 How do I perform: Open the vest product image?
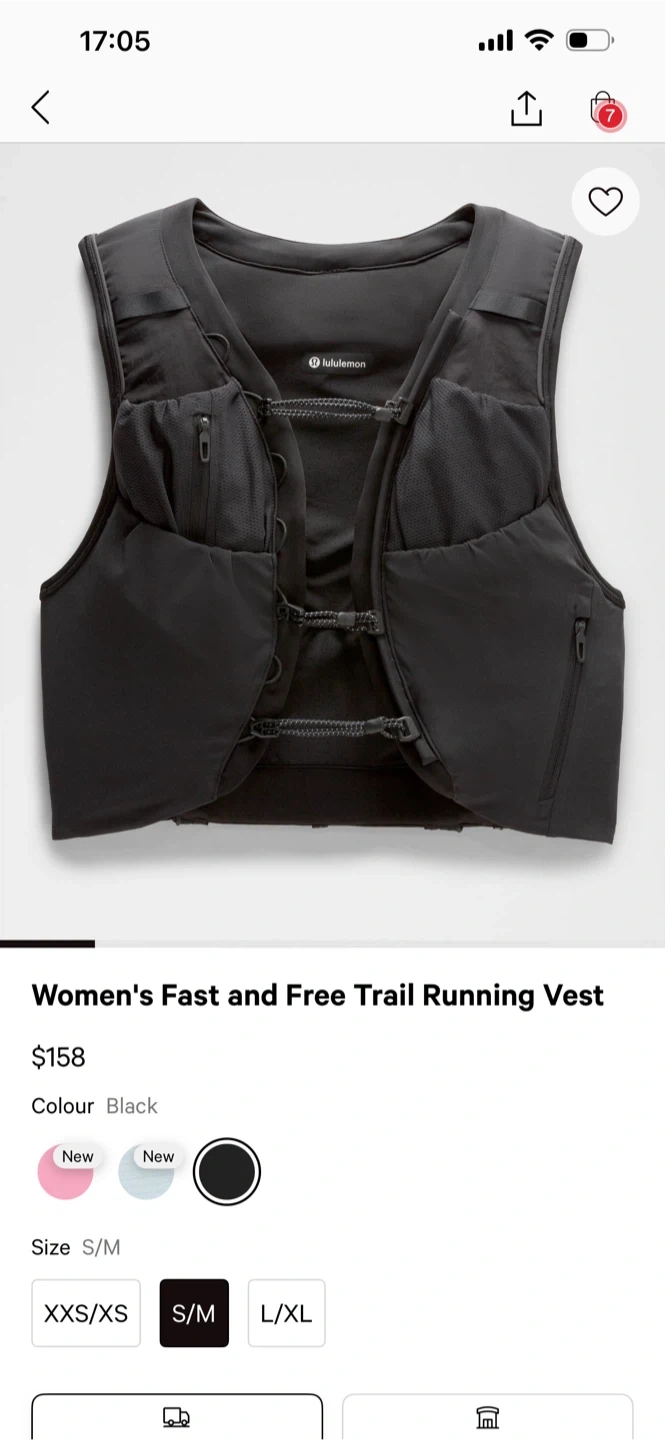click(x=332, y=540)
